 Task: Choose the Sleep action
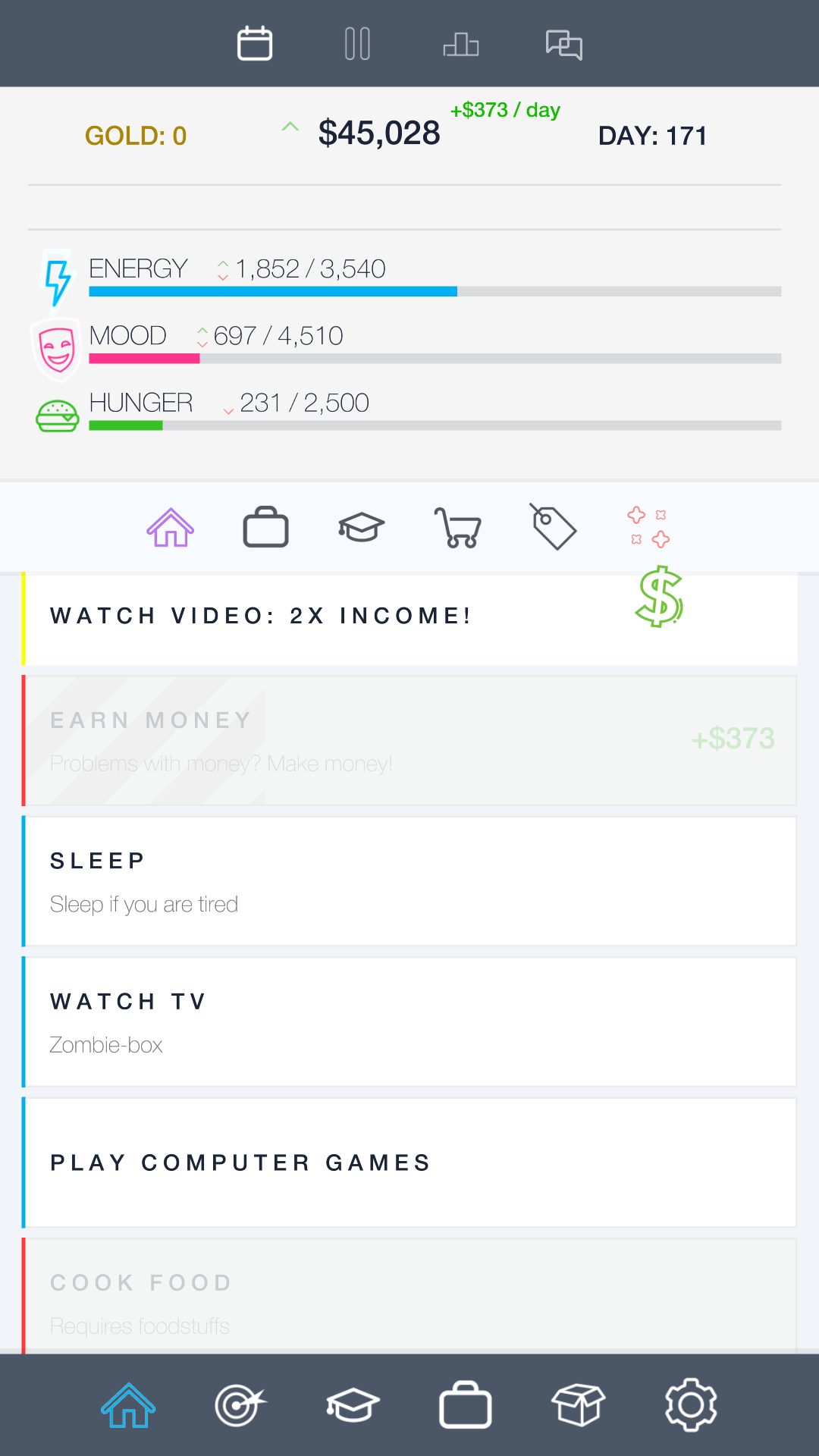coord(409,881)
